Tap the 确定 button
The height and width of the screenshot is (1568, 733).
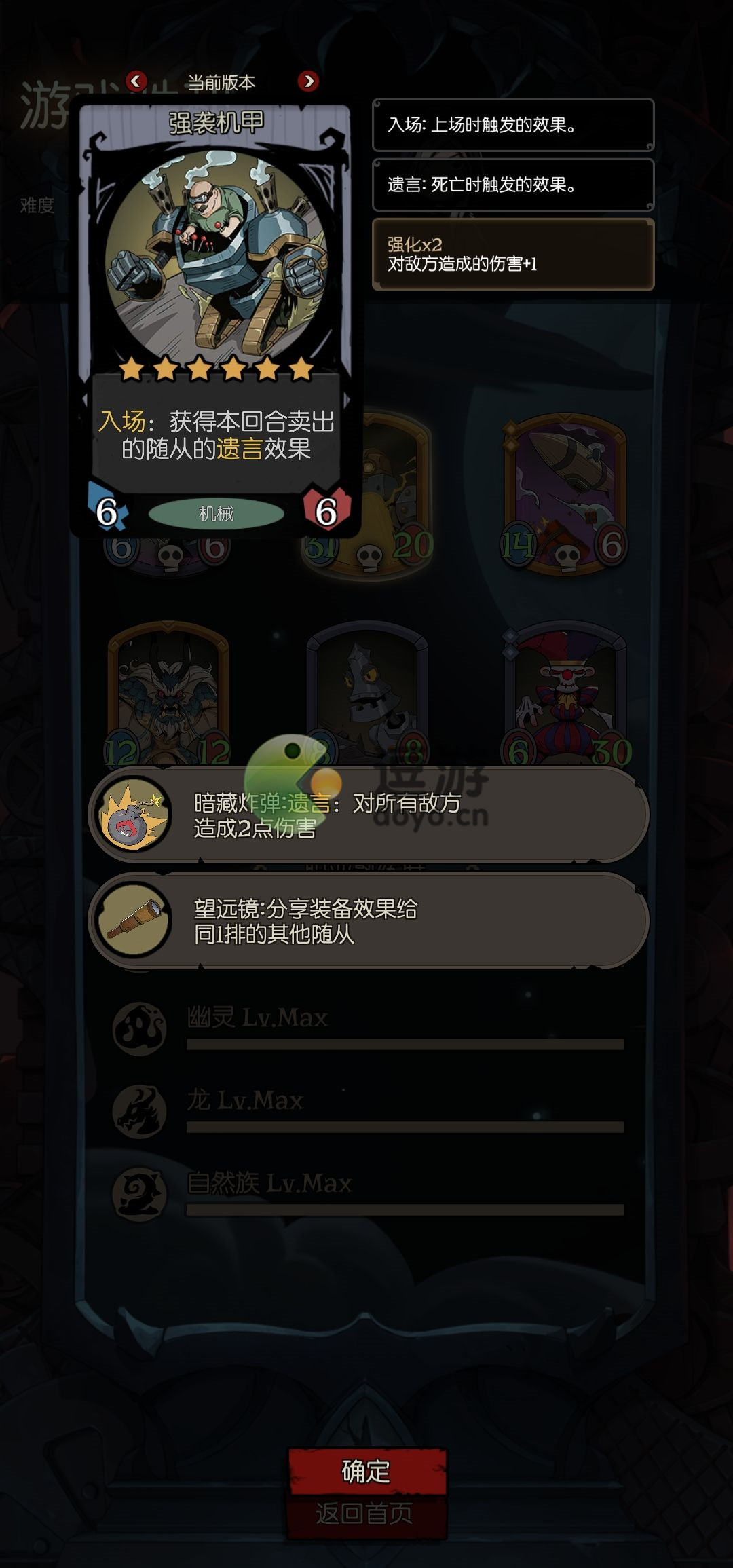point(366,1472)
